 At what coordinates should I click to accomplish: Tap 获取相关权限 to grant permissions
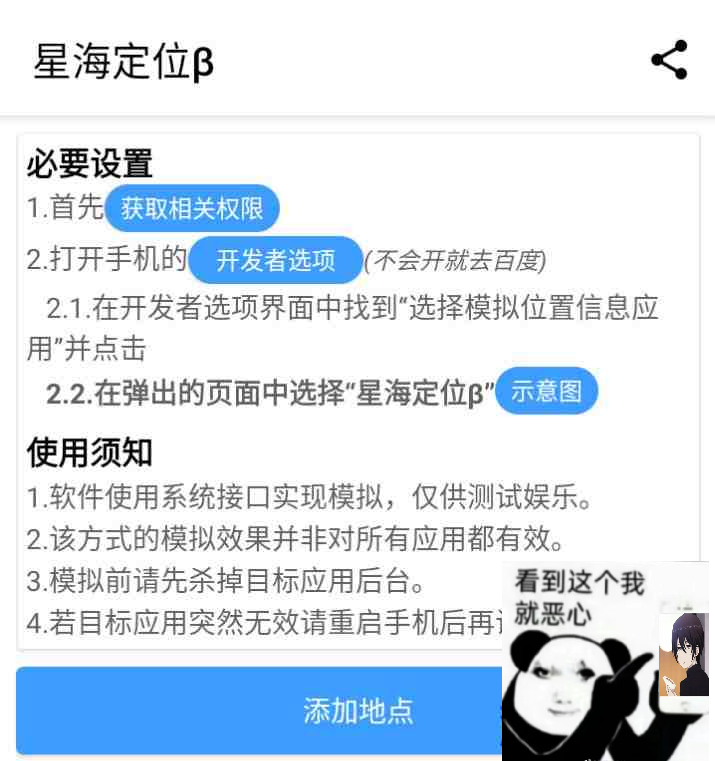(192, 209)
